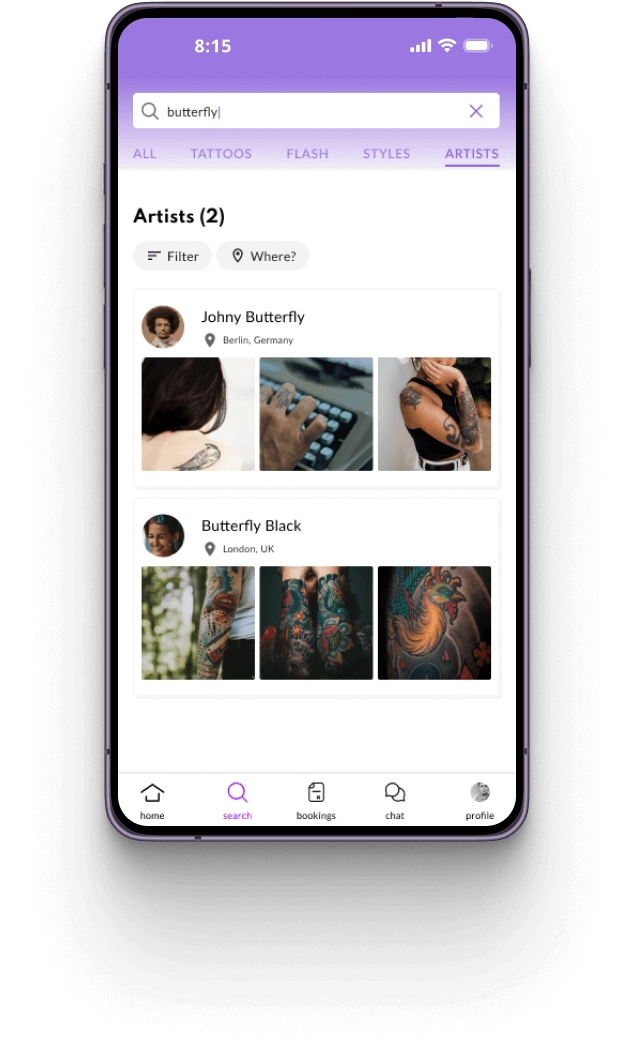Select the STYLES tab
Viewport: 634px width, 1062px height.
pyautogui.click(x=386, y=154)
